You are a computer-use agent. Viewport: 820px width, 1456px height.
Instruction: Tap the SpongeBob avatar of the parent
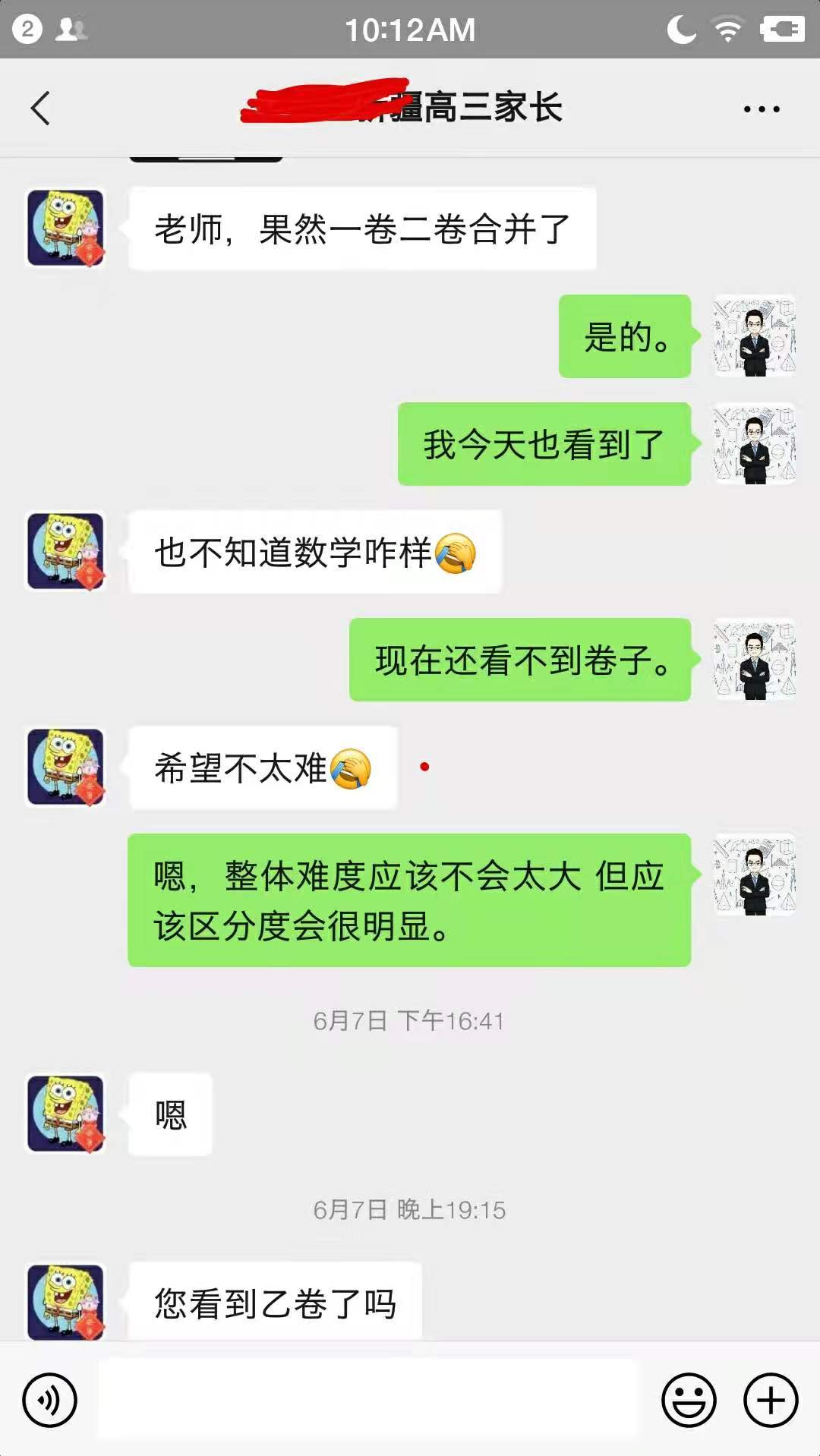tap(65, 227)
